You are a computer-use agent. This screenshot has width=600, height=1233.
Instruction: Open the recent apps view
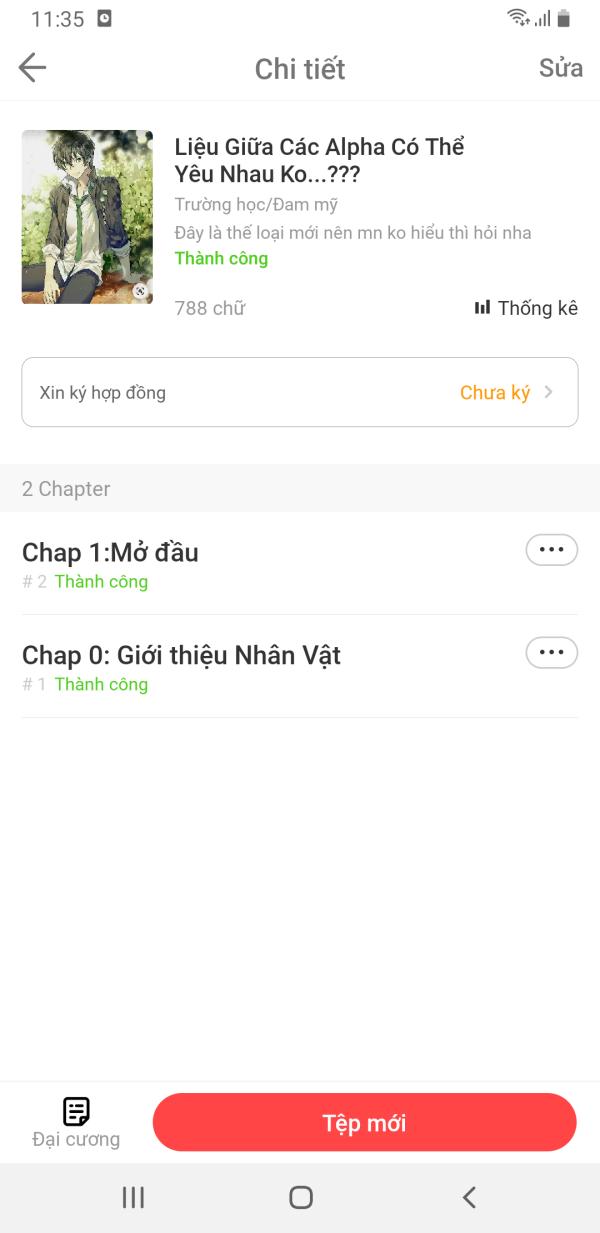pos(133,1197)
